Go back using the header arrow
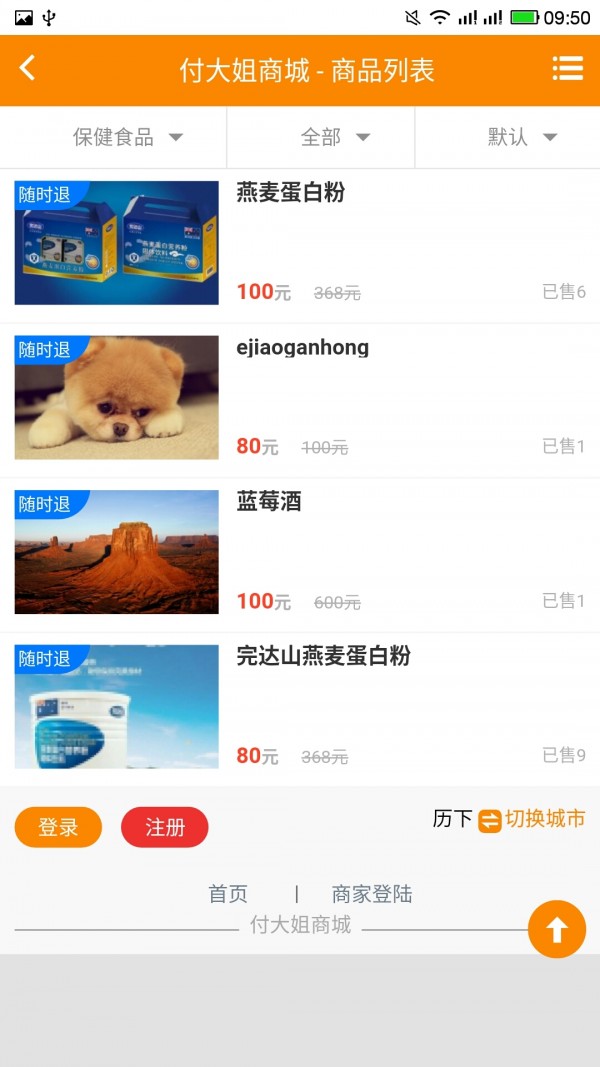Screen dimensions: 600x1067 coord(27,68)
